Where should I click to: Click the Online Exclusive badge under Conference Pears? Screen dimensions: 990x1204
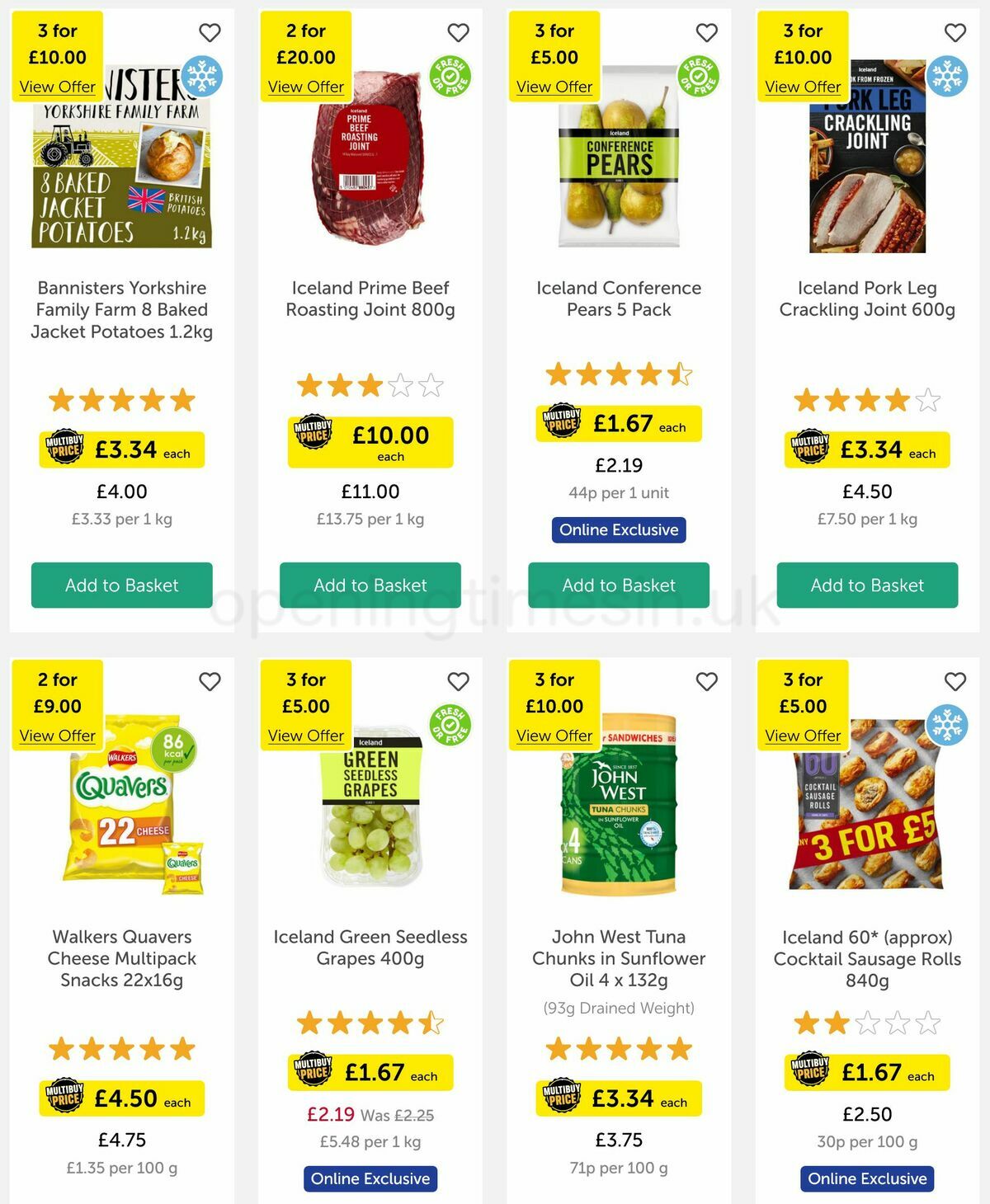617,530
